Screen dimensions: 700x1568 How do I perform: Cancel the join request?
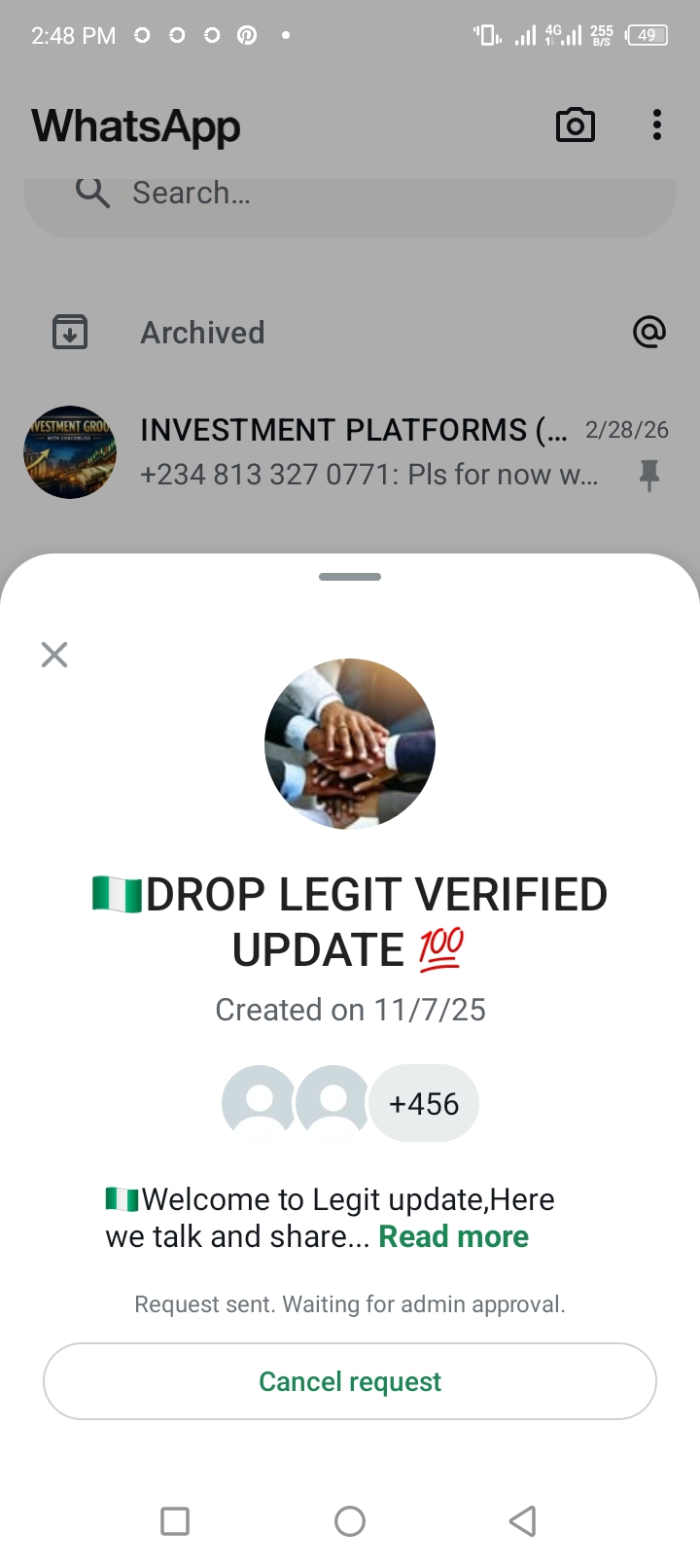click(350, 1381)
